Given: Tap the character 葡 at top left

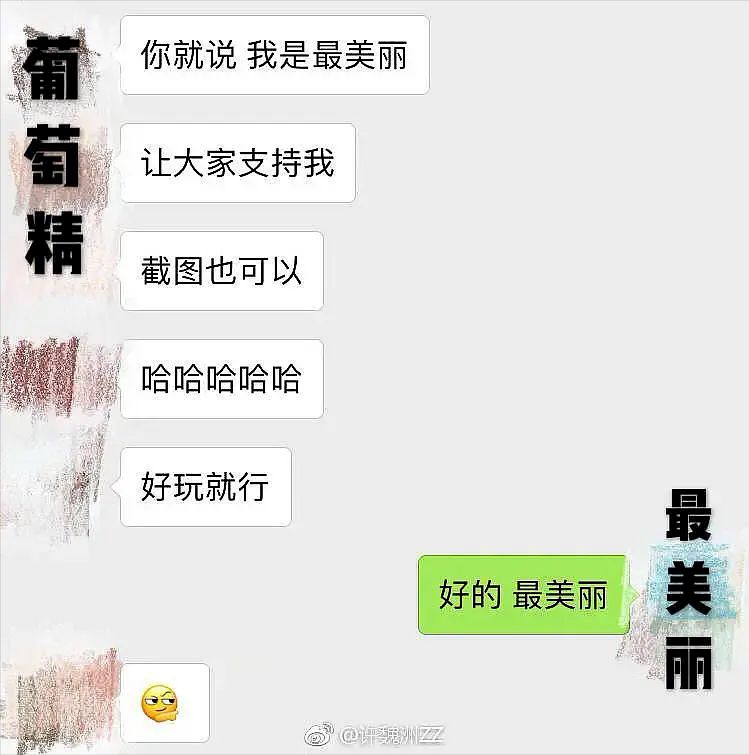Looking at the screenshot, I should tap(52, 65).
